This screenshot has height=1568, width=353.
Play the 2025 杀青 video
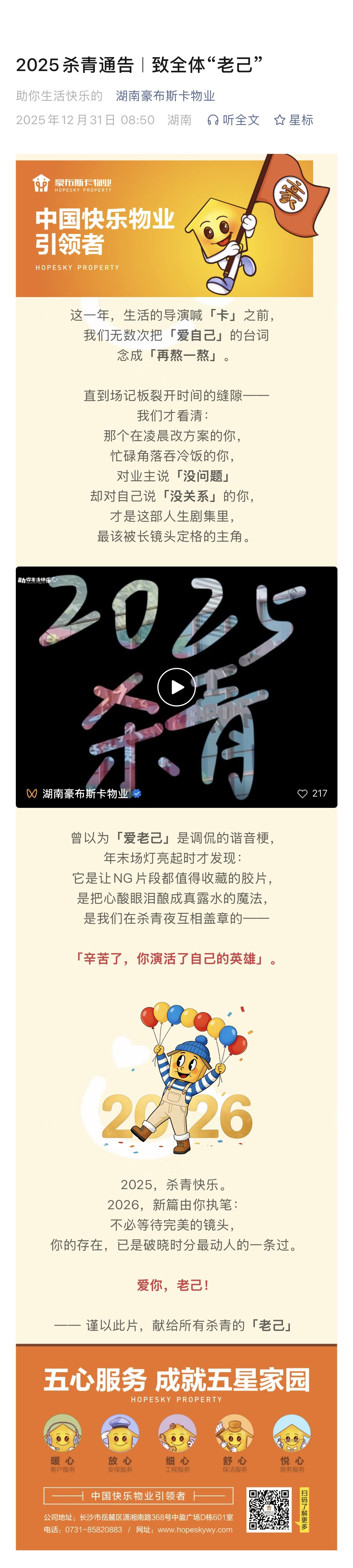click(176, 687)
